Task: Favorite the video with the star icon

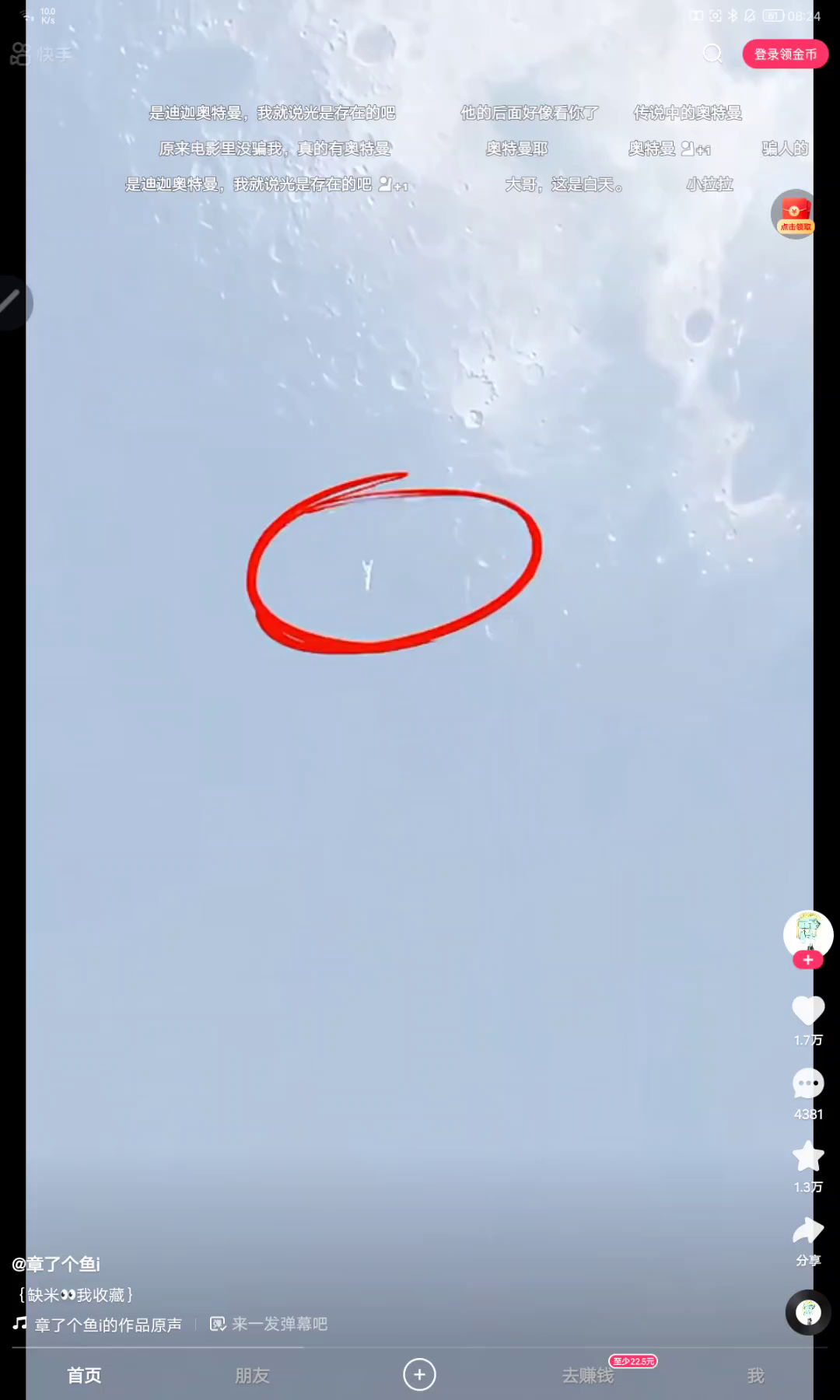Action: [x=808, y=1157]
